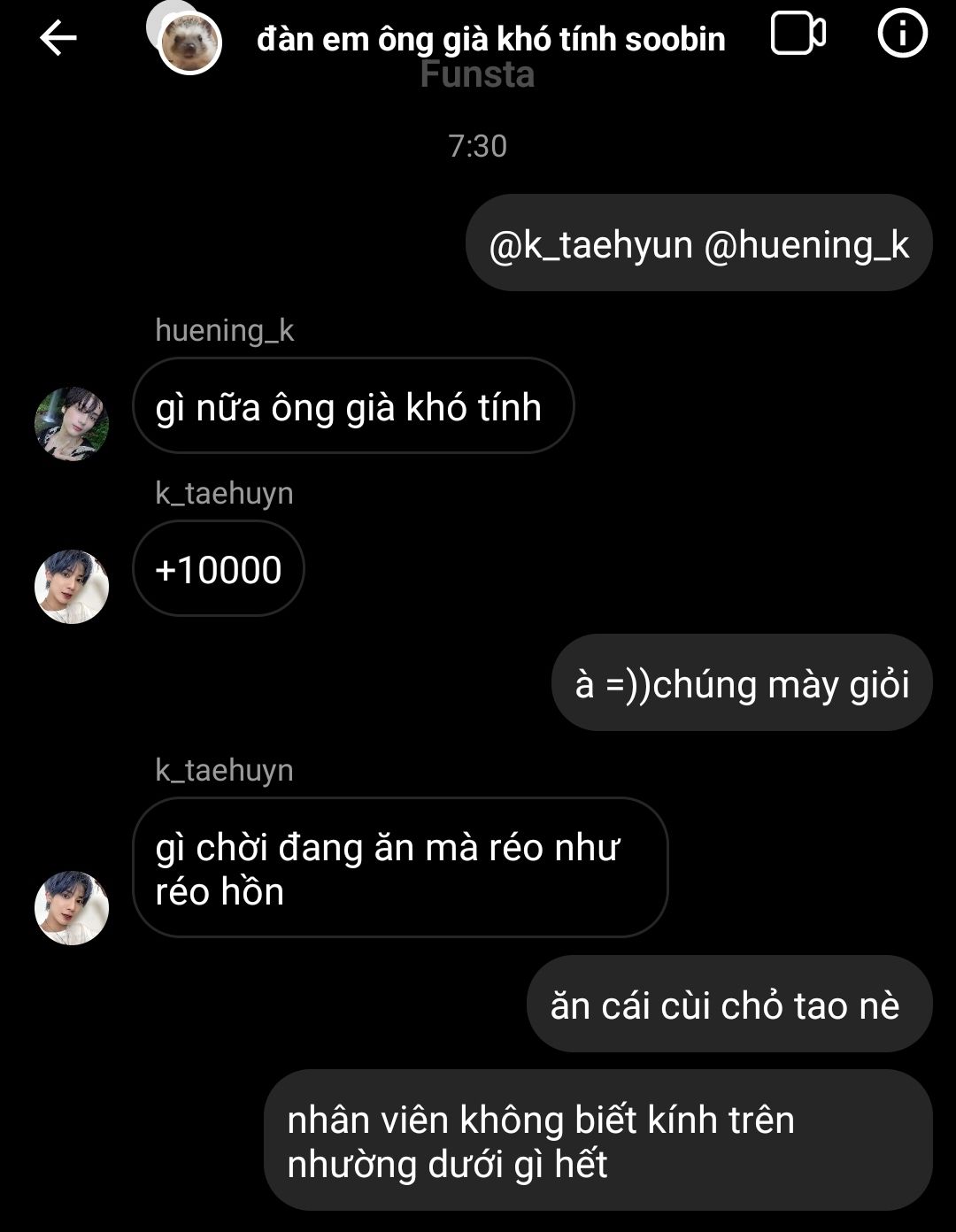Open k_taehuyn's avatar beside the +10000 message
This screenshot has width=956, height=1232.
pyautogui.click(x=71, y=586)
